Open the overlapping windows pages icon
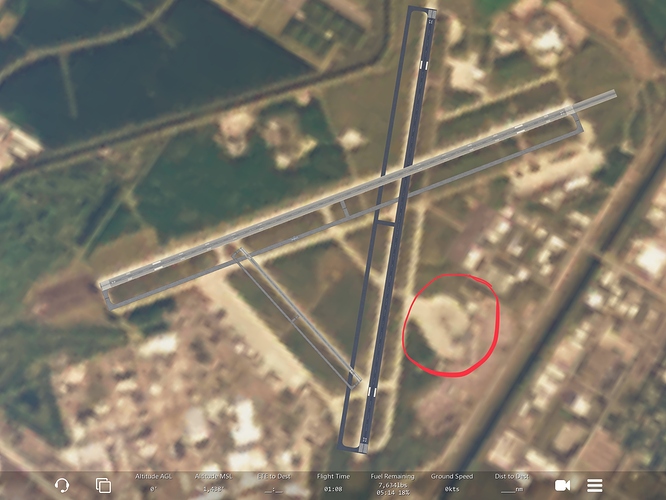The image size is (666, 500). click(103, 485)
